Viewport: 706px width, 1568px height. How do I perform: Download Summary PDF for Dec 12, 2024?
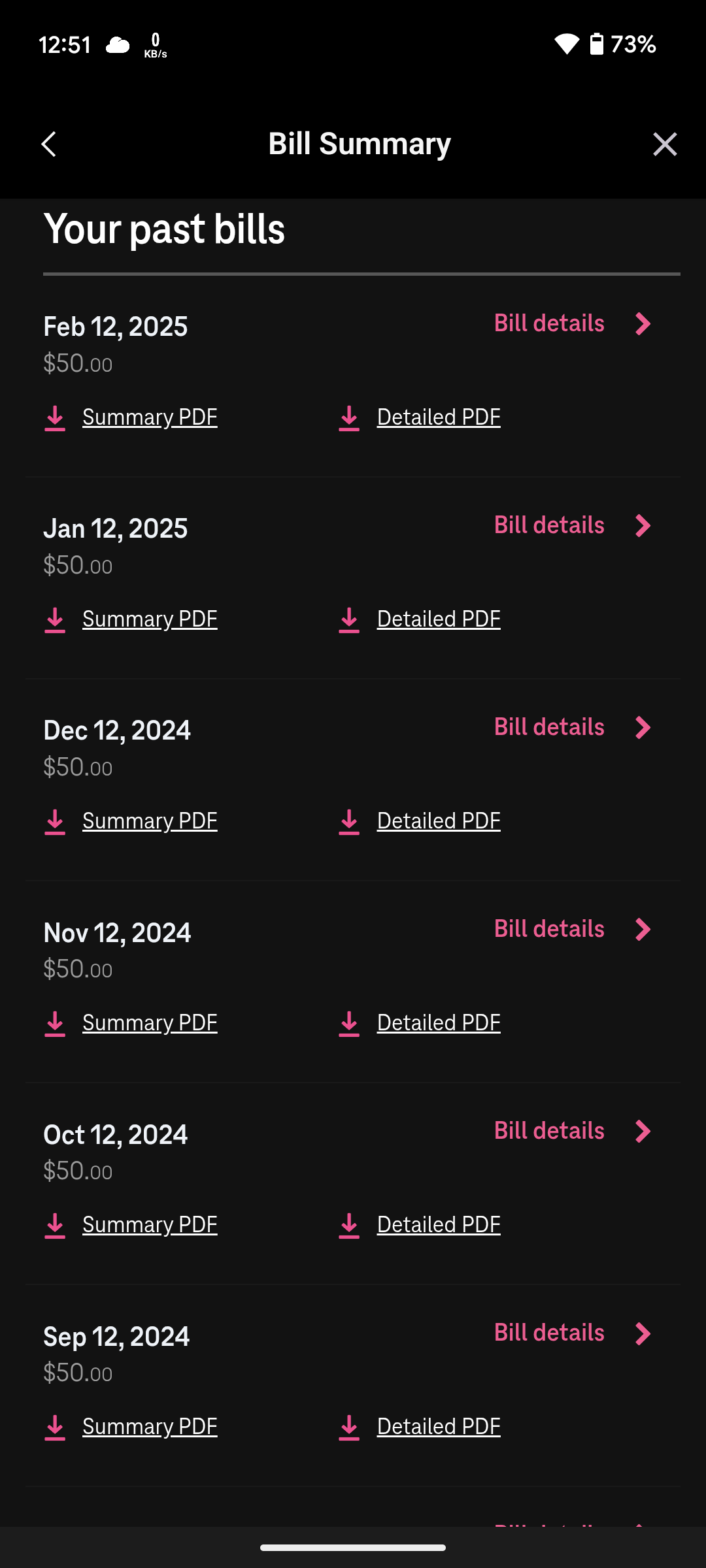click(x=149, y=821)
